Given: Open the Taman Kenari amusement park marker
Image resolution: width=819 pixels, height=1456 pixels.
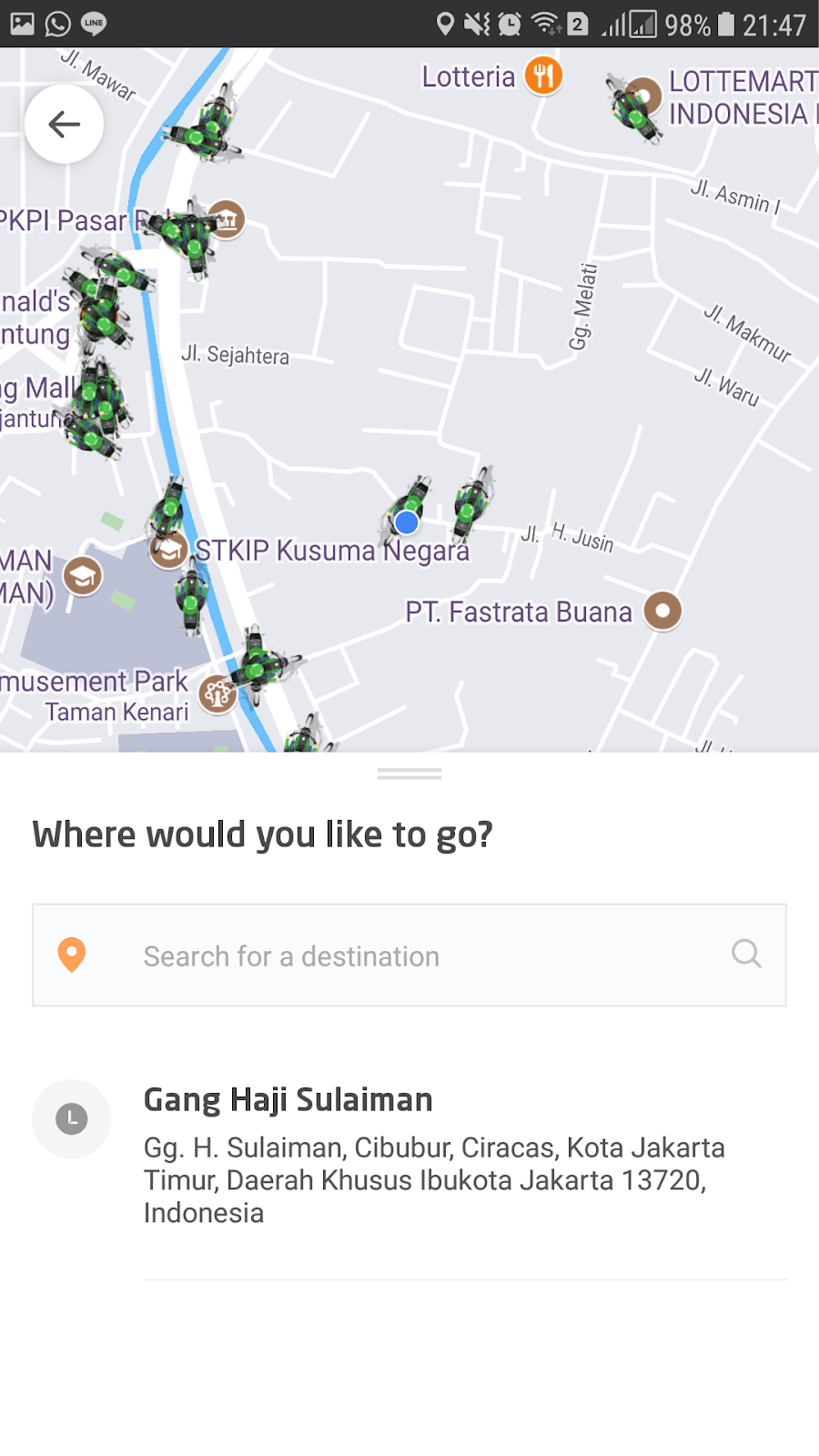Looking at the screenshot, I should (x=217, y=693).
